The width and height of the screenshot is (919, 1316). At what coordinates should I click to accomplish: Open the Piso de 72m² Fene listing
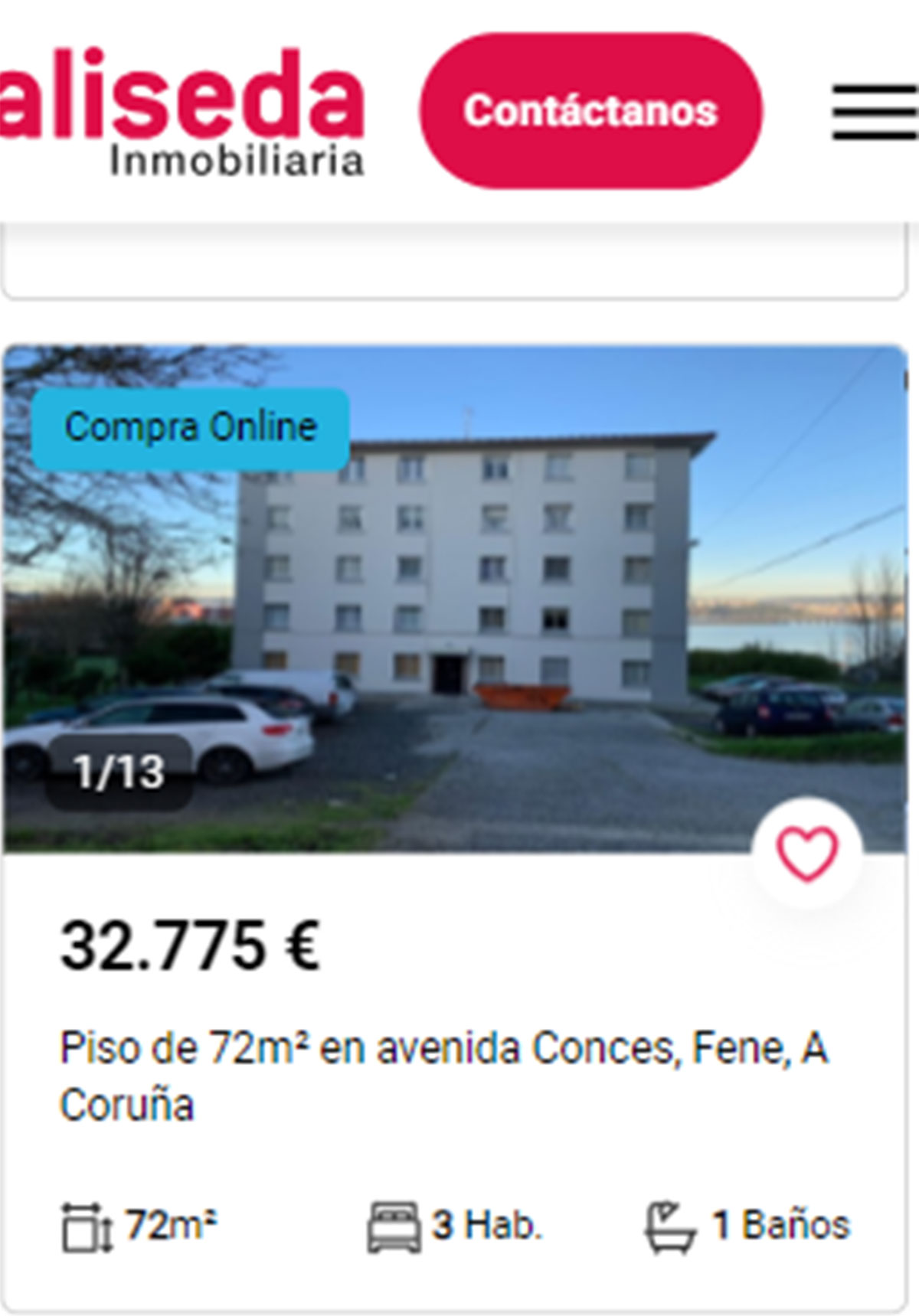[444, 1076]
